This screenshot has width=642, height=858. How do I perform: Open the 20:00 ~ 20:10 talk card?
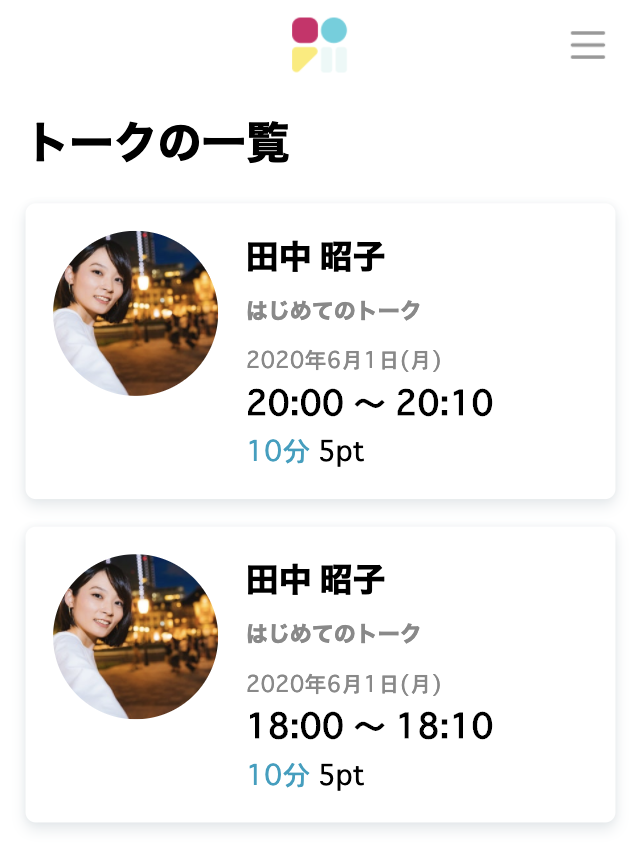(320, 351)
